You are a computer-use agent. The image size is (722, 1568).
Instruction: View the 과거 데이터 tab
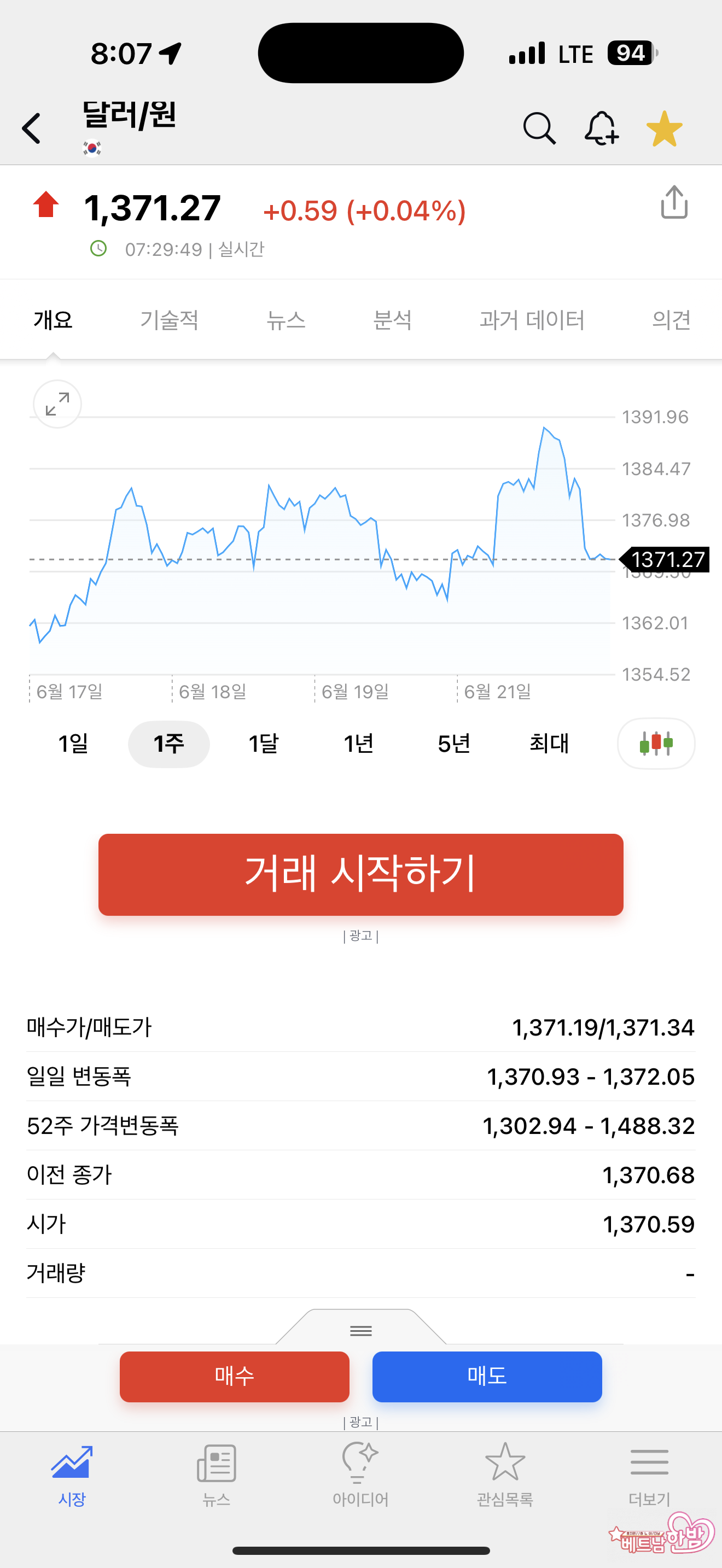tap(532, 320)
